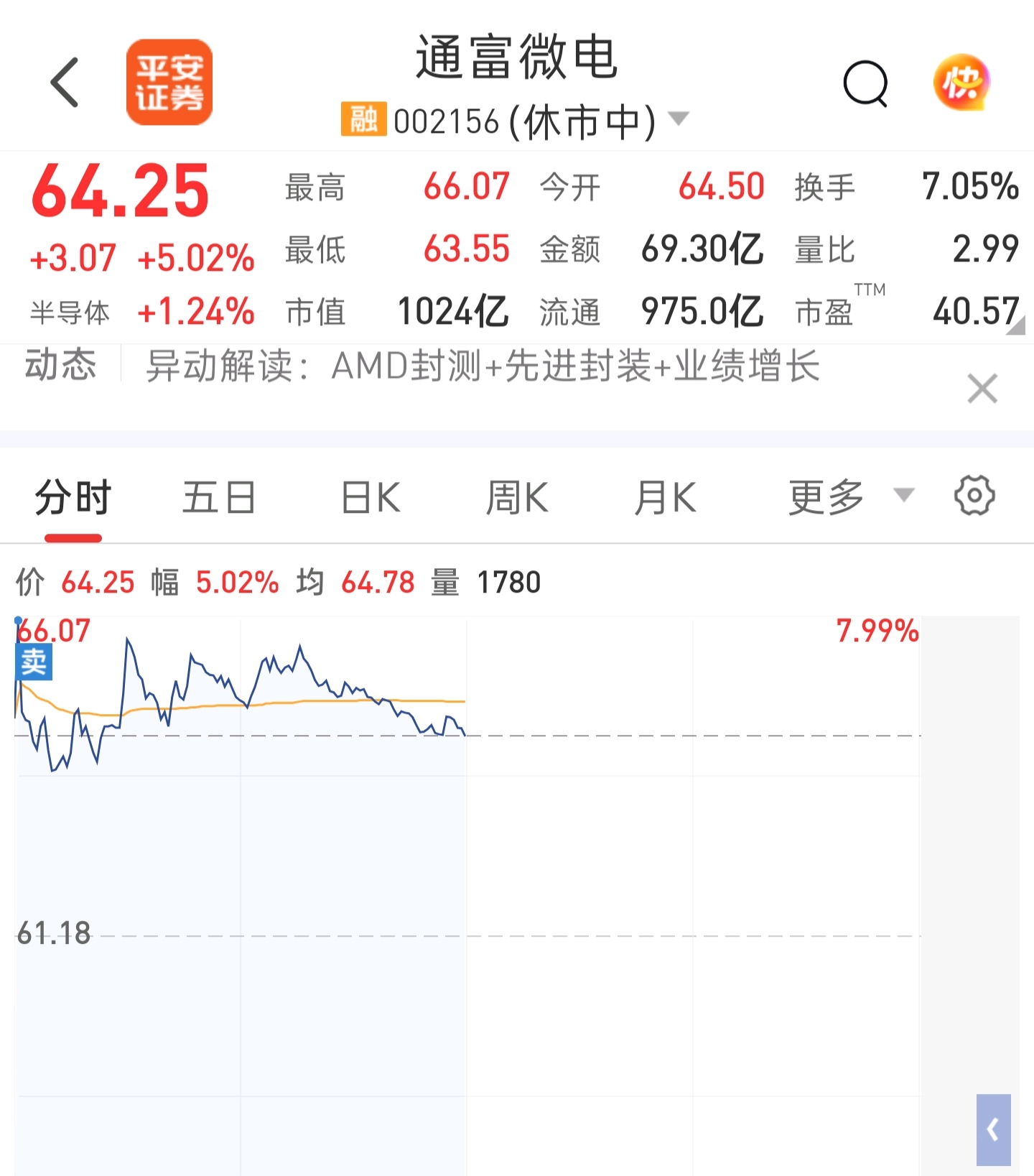Expand the side panel with blue arrow
The height and width of the screenshot is (1176, 1034).
pyautogui.click(x=993, y=1130)
